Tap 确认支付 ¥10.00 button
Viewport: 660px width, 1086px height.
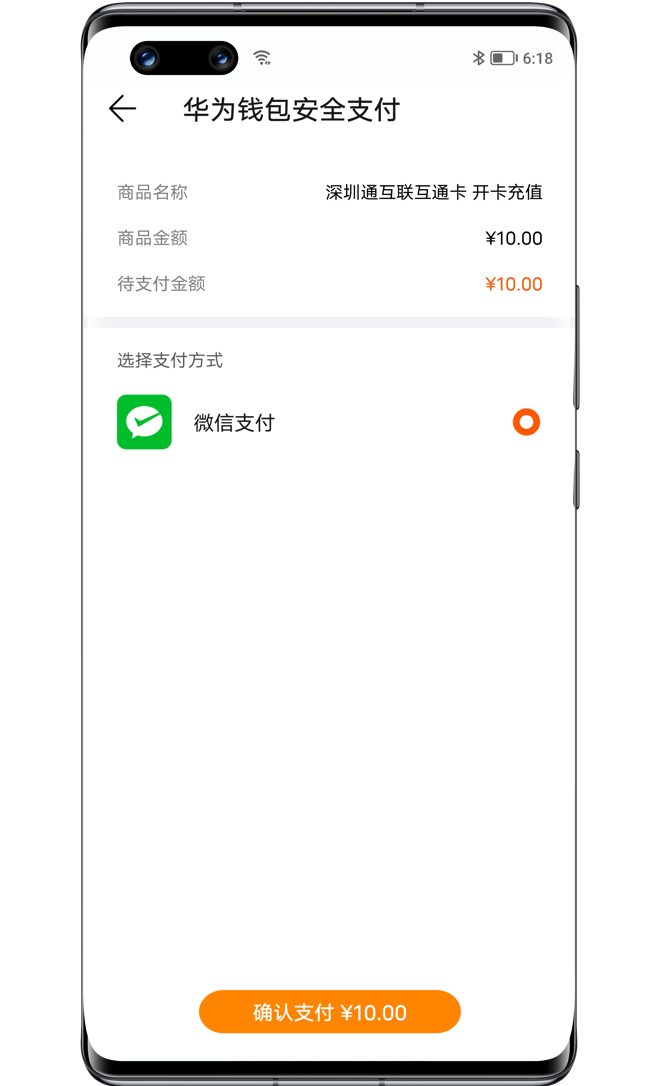(330, 1011)
